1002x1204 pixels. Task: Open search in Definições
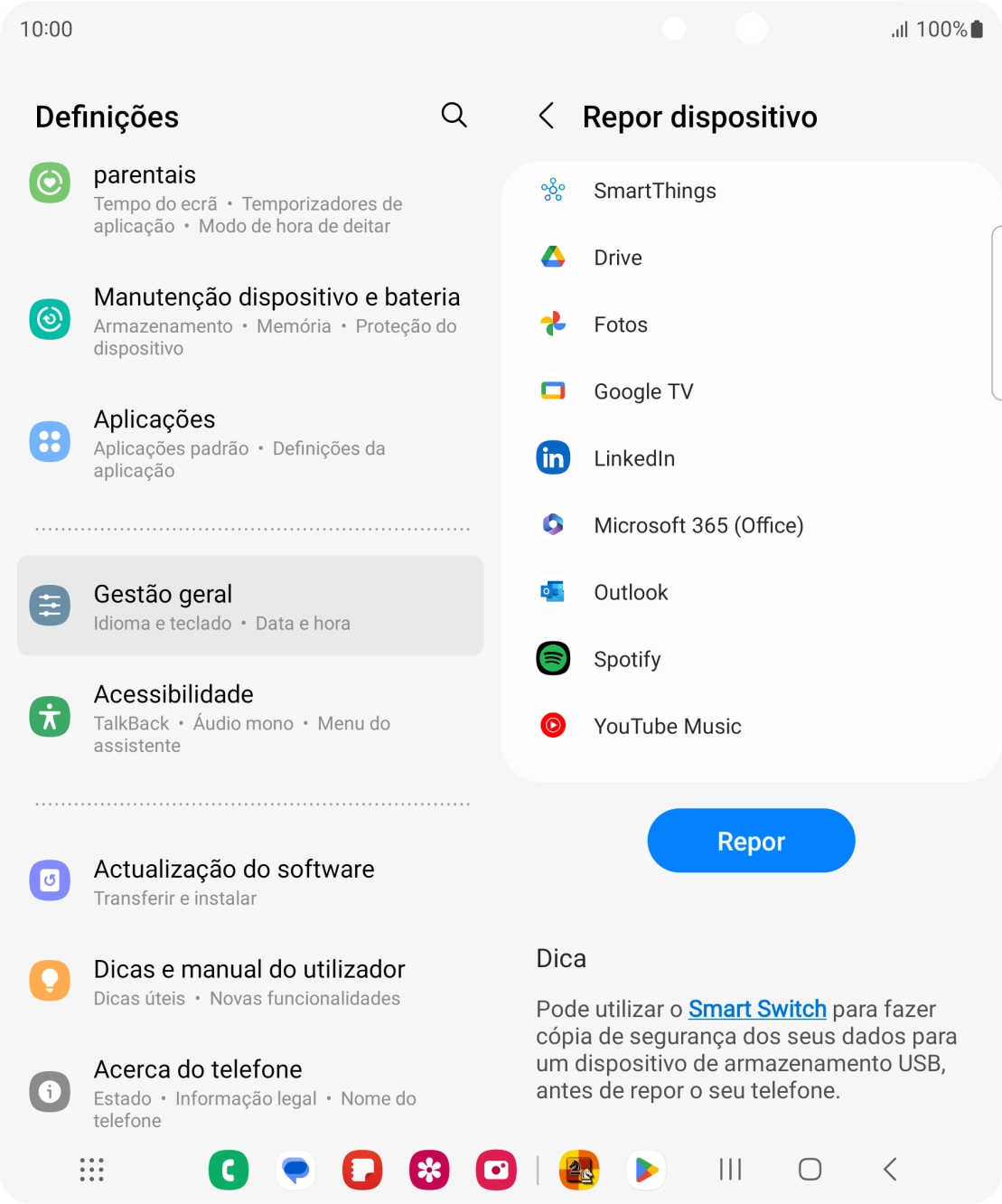(454, 116)
